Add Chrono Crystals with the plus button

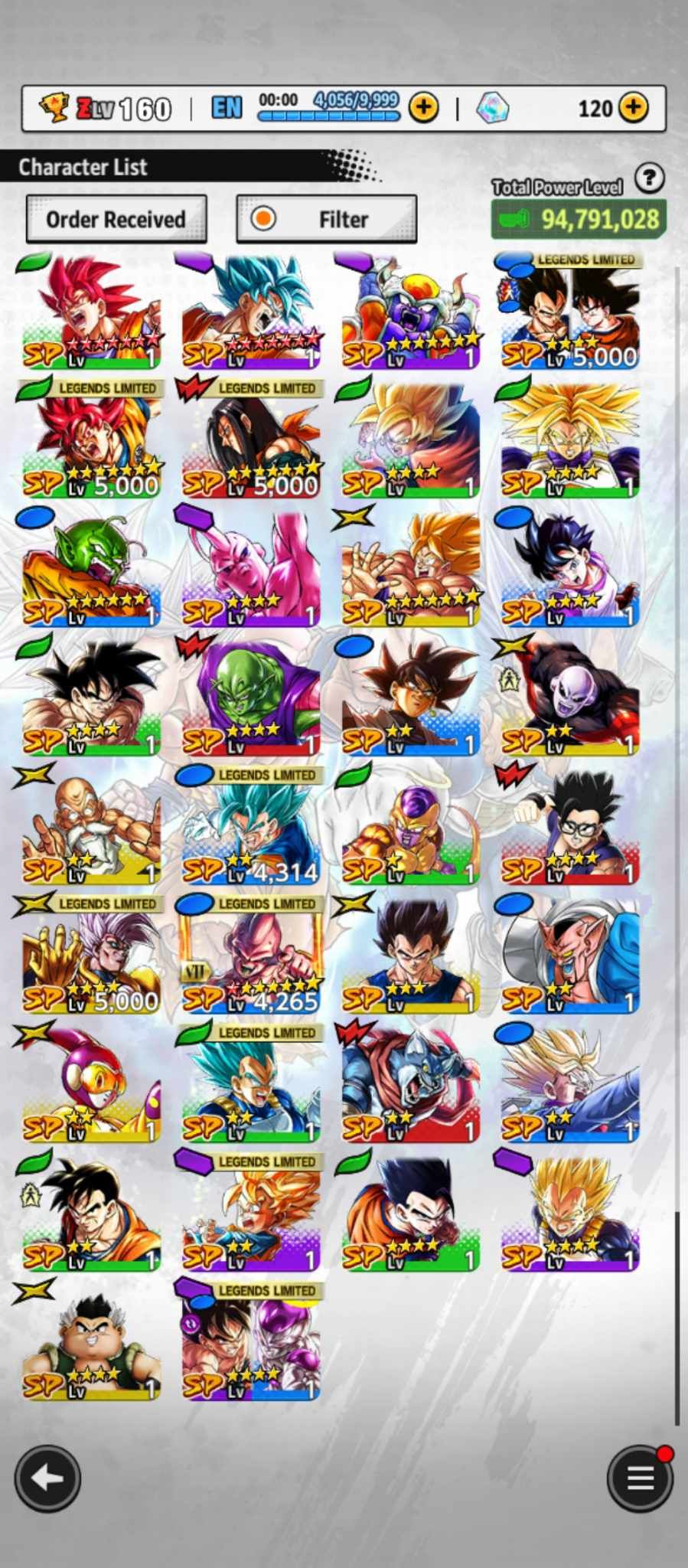[x=633, y=108]
